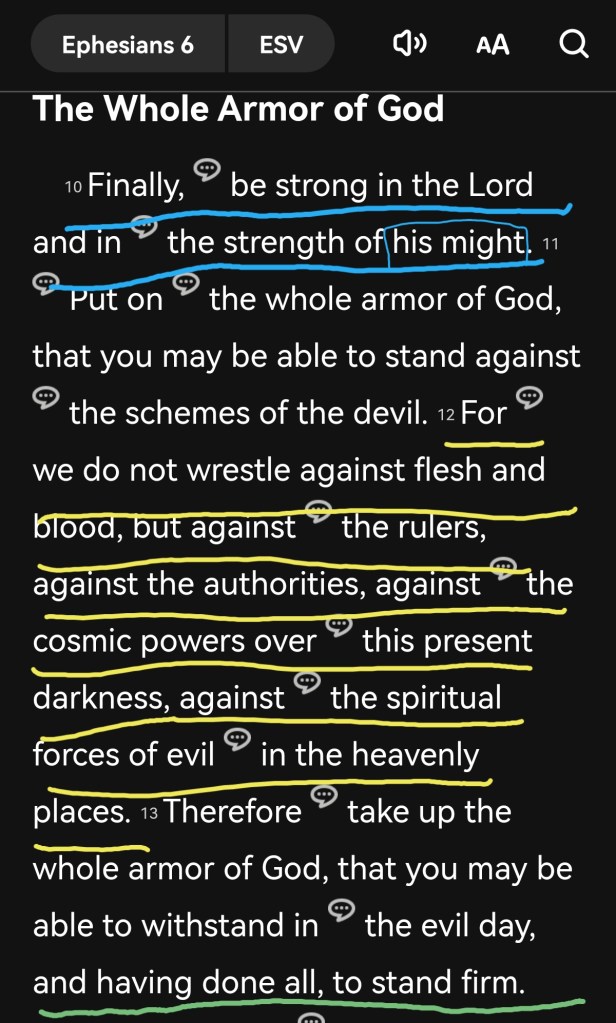Open the note bubble before "the rulers"
616x1023 pixels.
[x=318, y=511]
